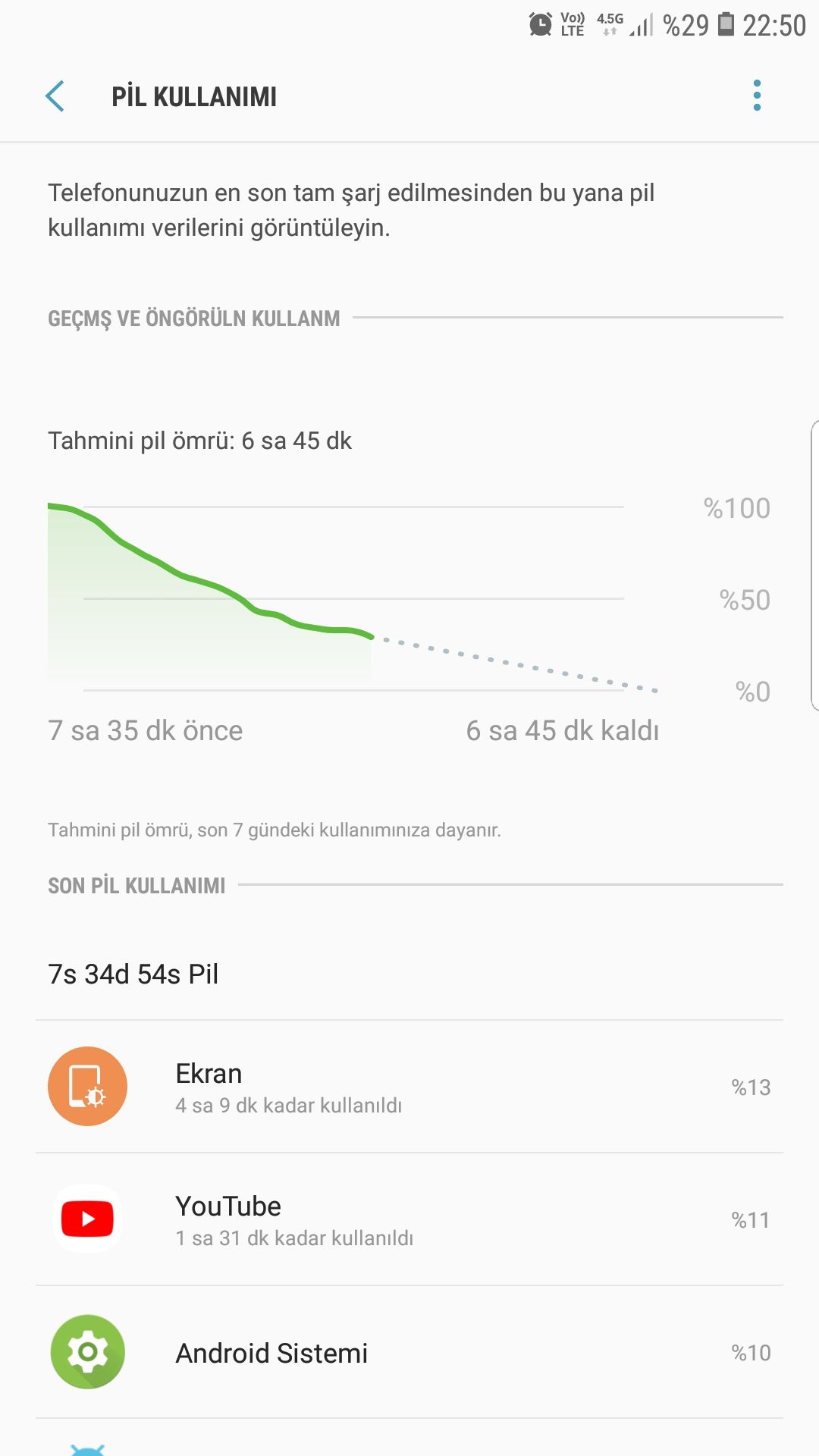Select the green Android Sistemi gear icon
This screenshot has width=819, height=1456.
tap(86, 1351)
